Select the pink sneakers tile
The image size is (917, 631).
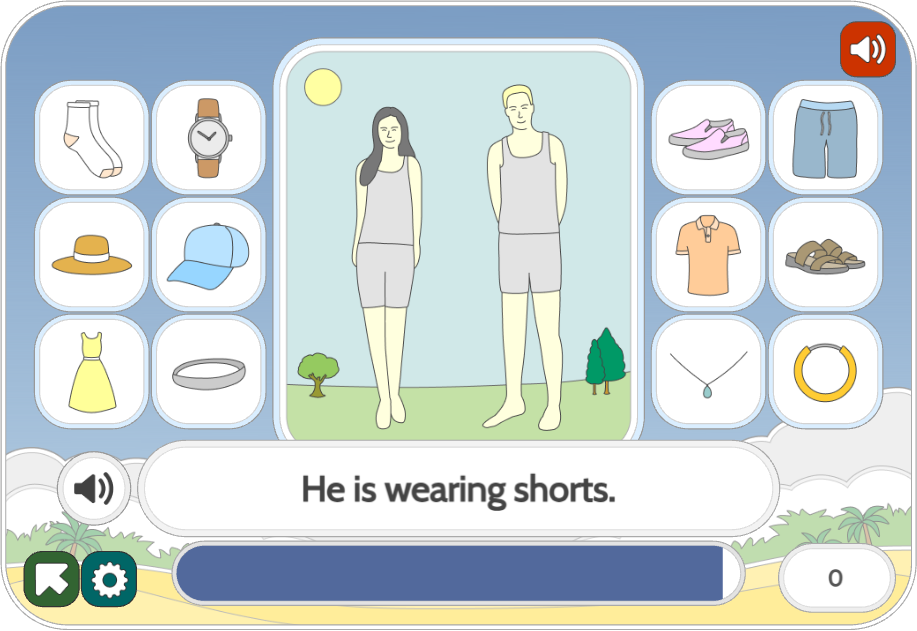tap(708, 138)
